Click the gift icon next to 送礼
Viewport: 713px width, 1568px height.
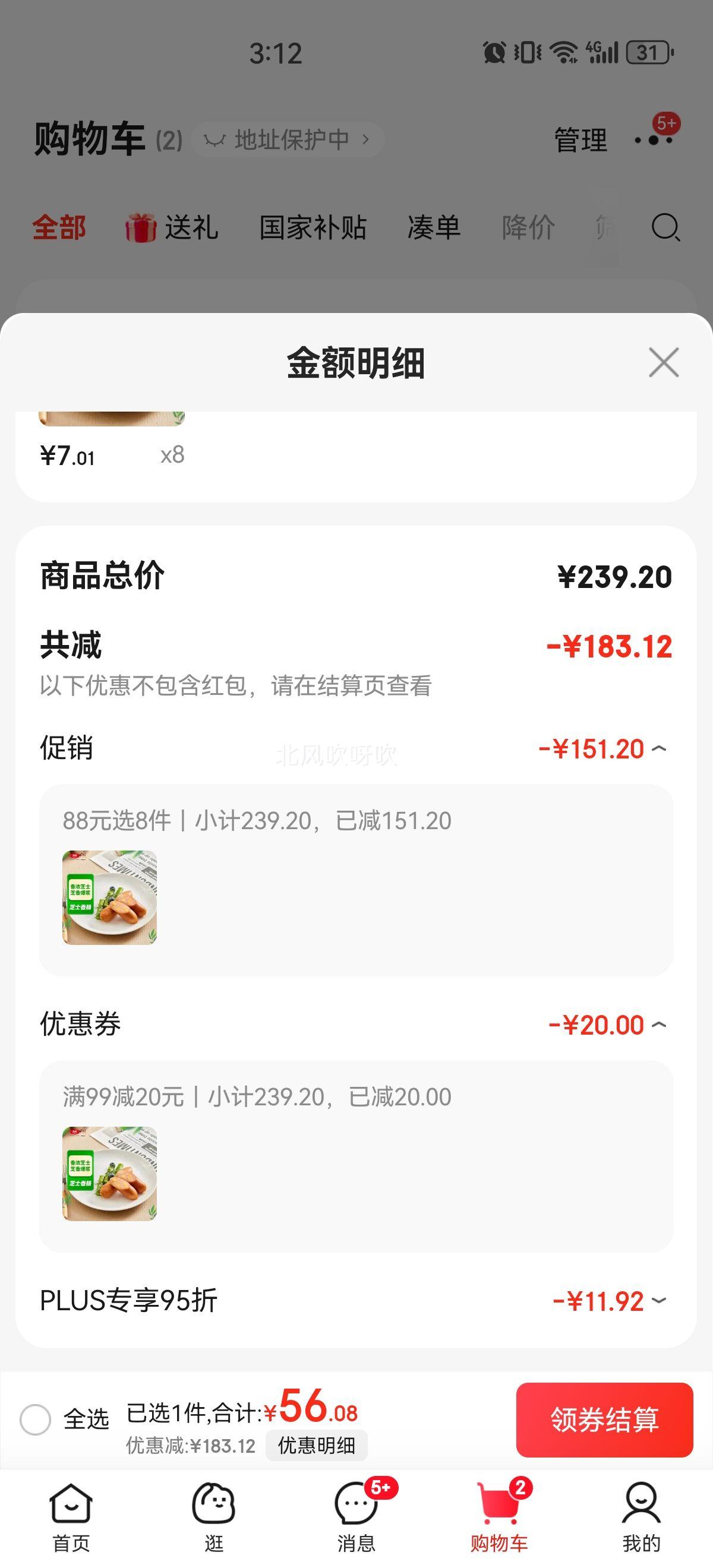click(x=141, y=228)
